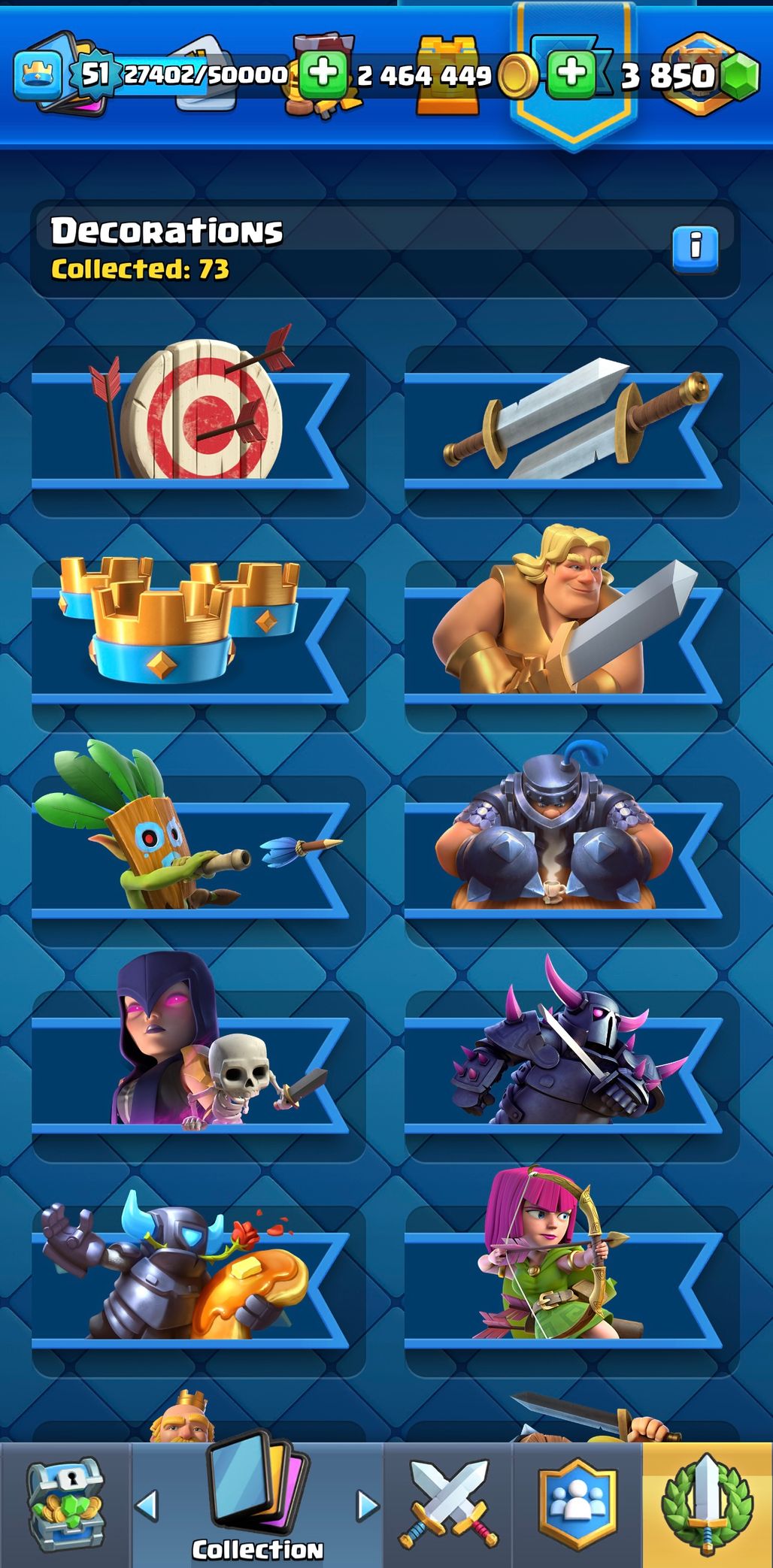Tap the right arrow beside Collection
Image resolution: width=773 pixels, height=1568 pixels.
point(367,1505)
